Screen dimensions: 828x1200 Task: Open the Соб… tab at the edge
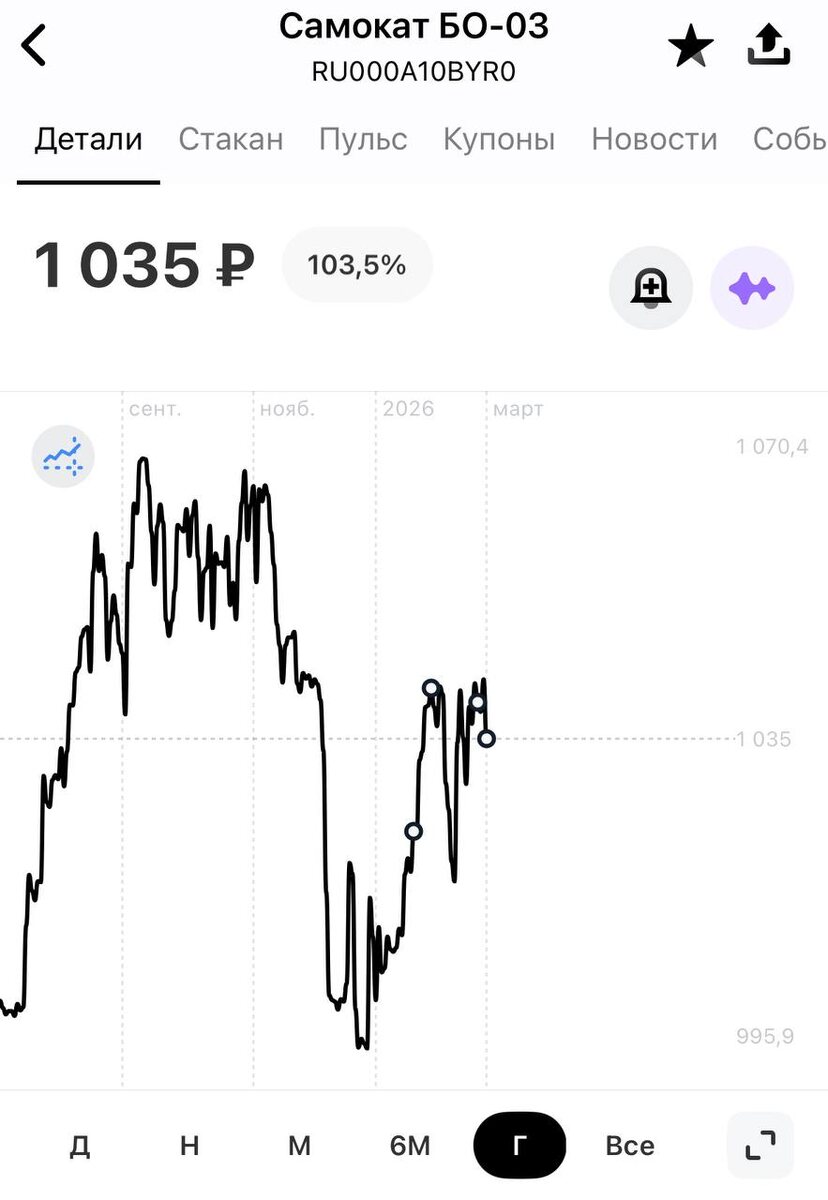790,139
